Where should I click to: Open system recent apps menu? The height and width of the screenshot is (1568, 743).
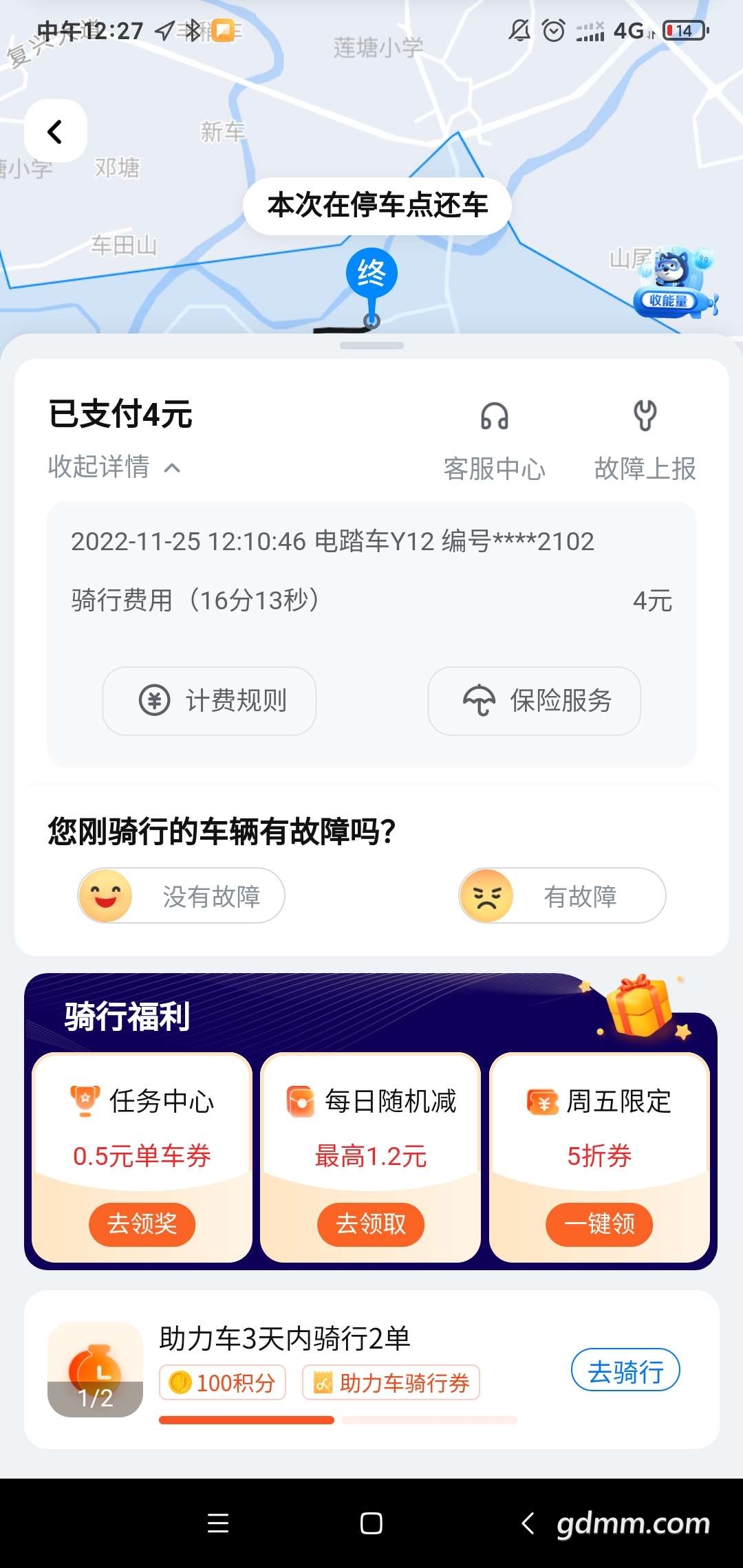click(x=218, y=1523)
